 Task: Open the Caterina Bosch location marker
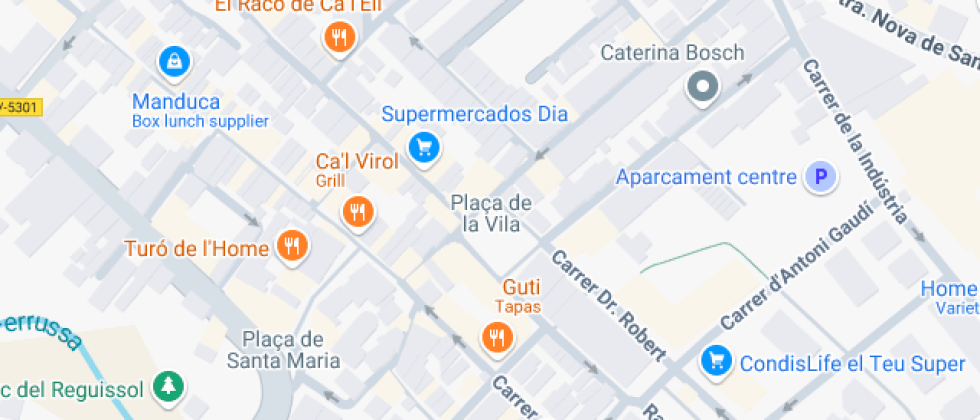[x=702, y=87]
